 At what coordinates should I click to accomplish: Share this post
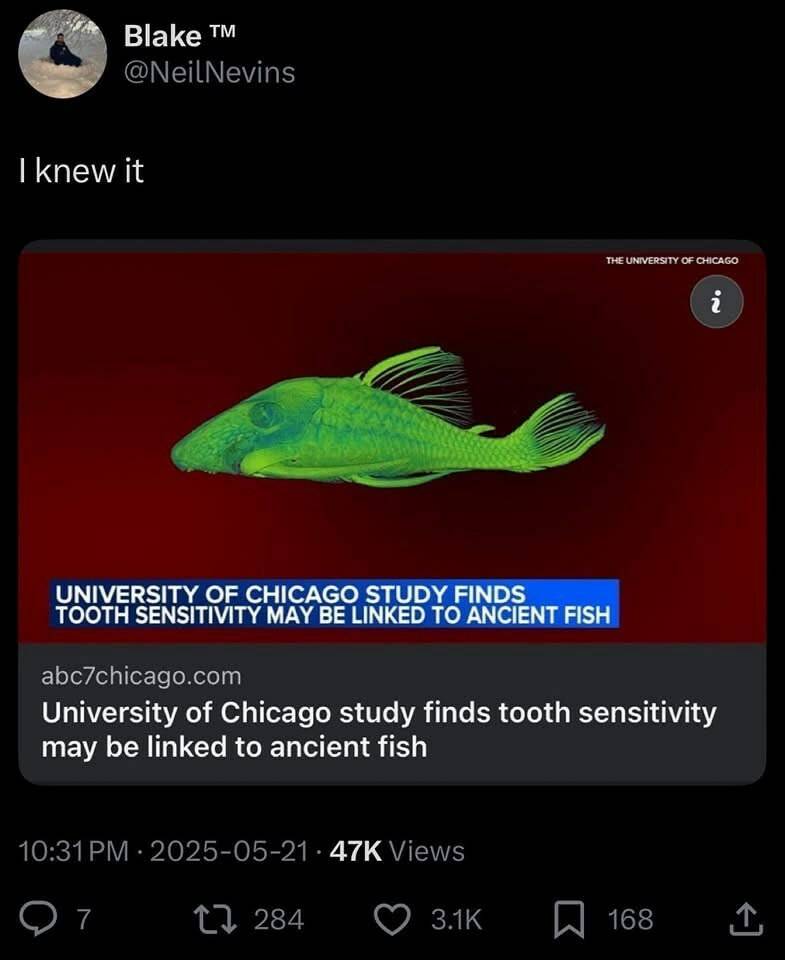click(x=745, y=919)
